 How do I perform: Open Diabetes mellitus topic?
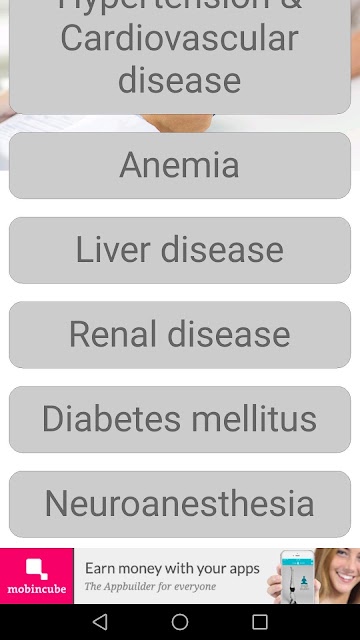(180, 420)
